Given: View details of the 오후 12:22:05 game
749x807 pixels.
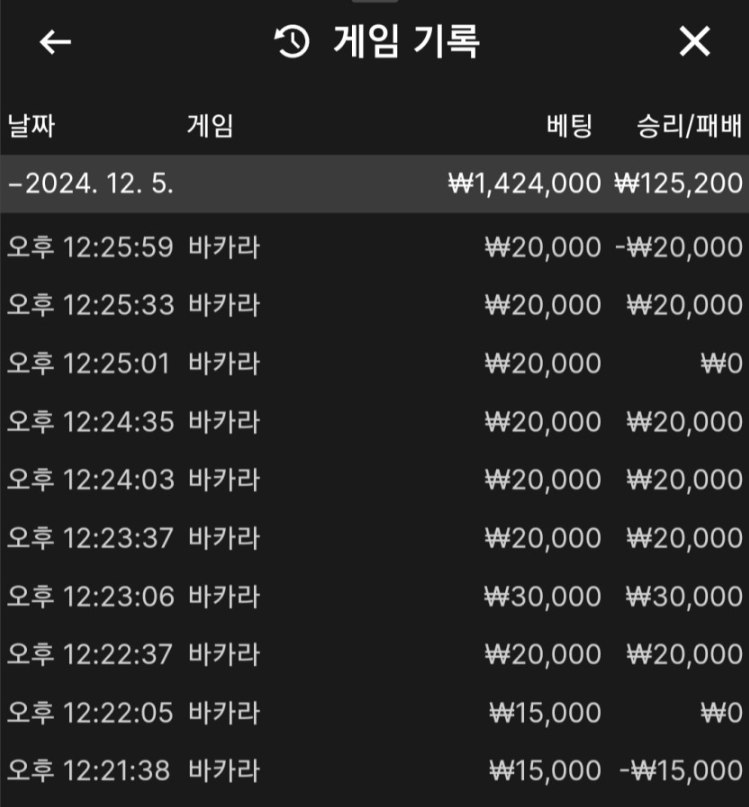Looking at the screenshot, I should 374,712.
